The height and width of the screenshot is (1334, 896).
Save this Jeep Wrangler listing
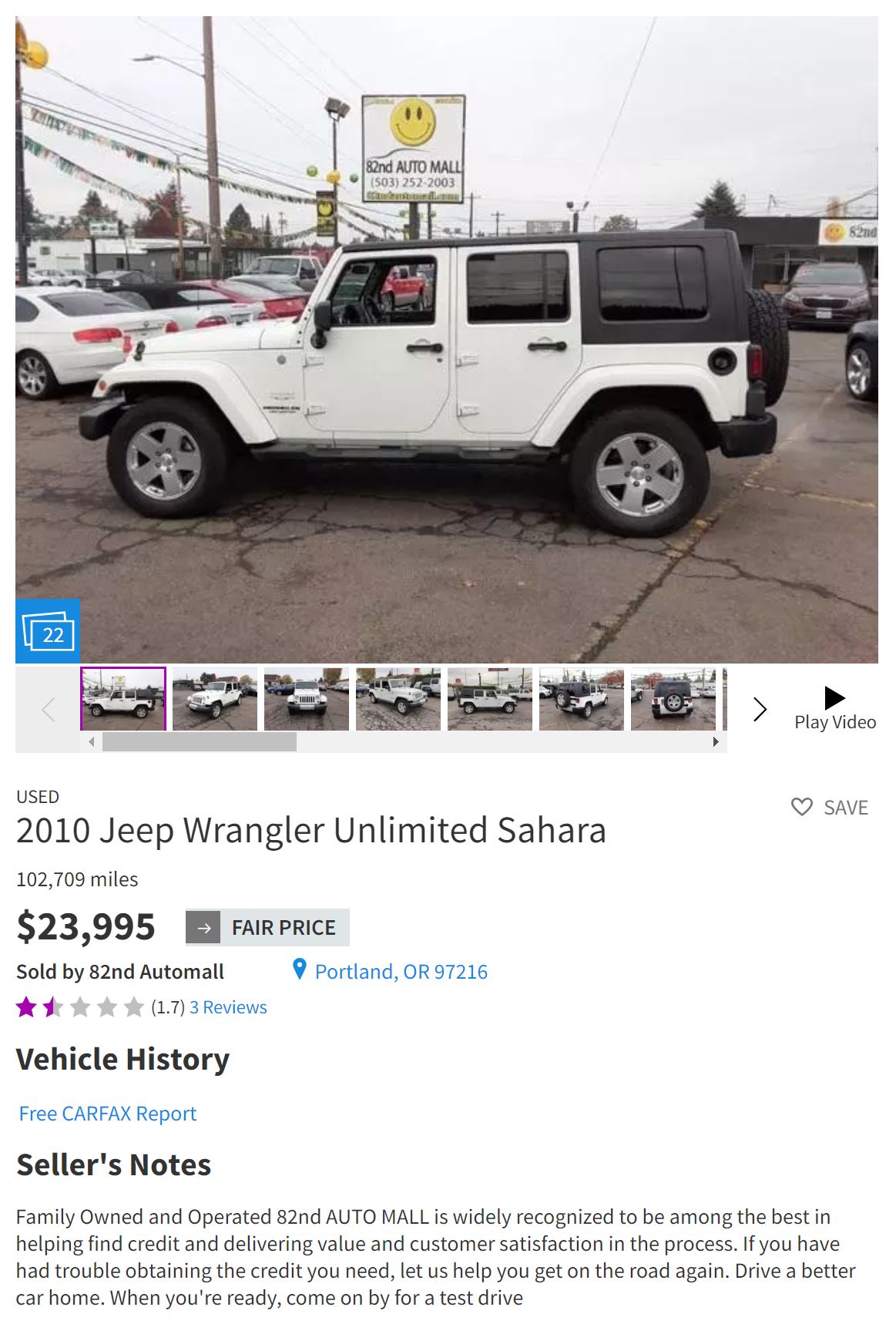coord(830,807)
